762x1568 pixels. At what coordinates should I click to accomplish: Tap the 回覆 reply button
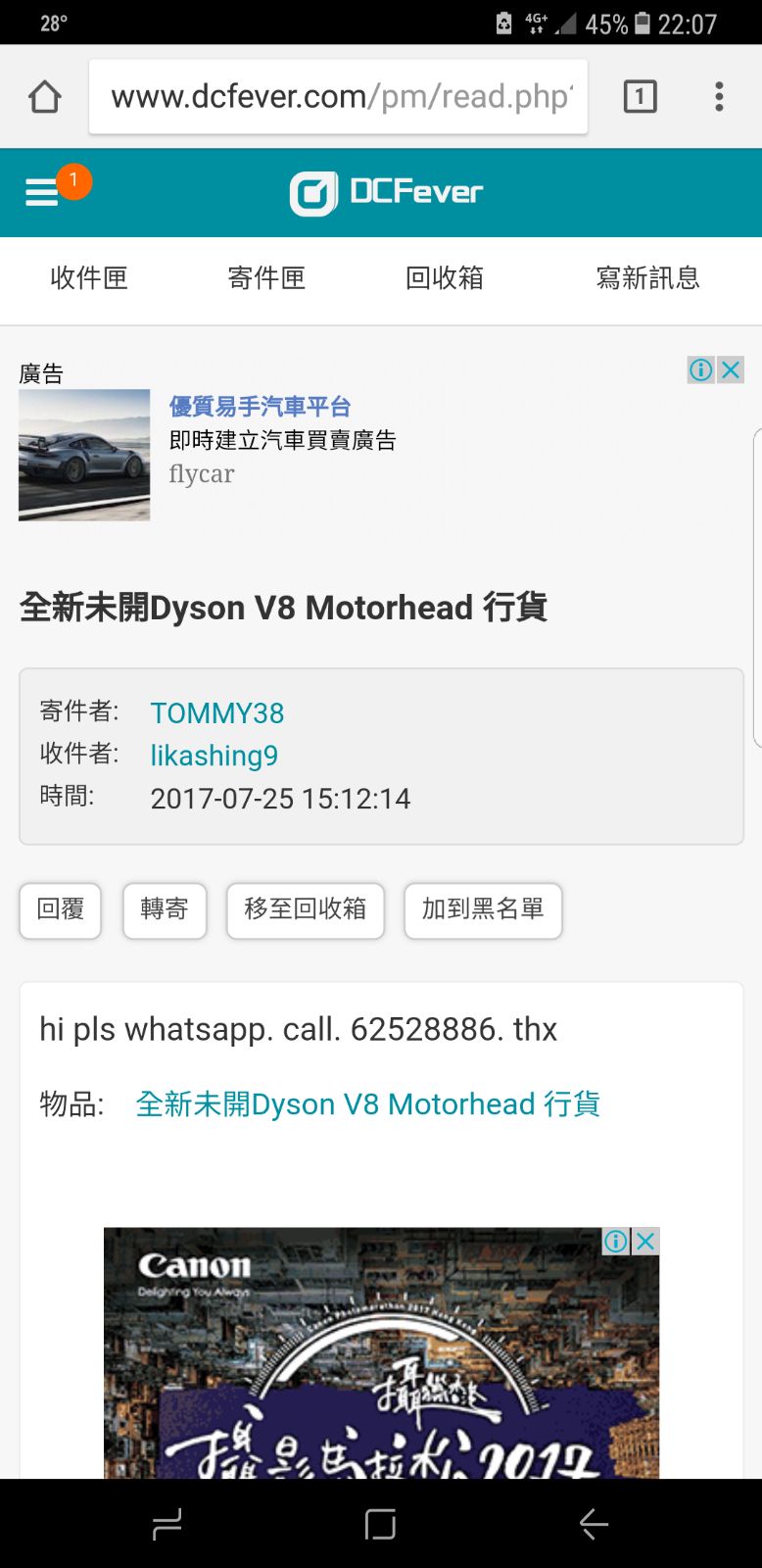[61, 910]
